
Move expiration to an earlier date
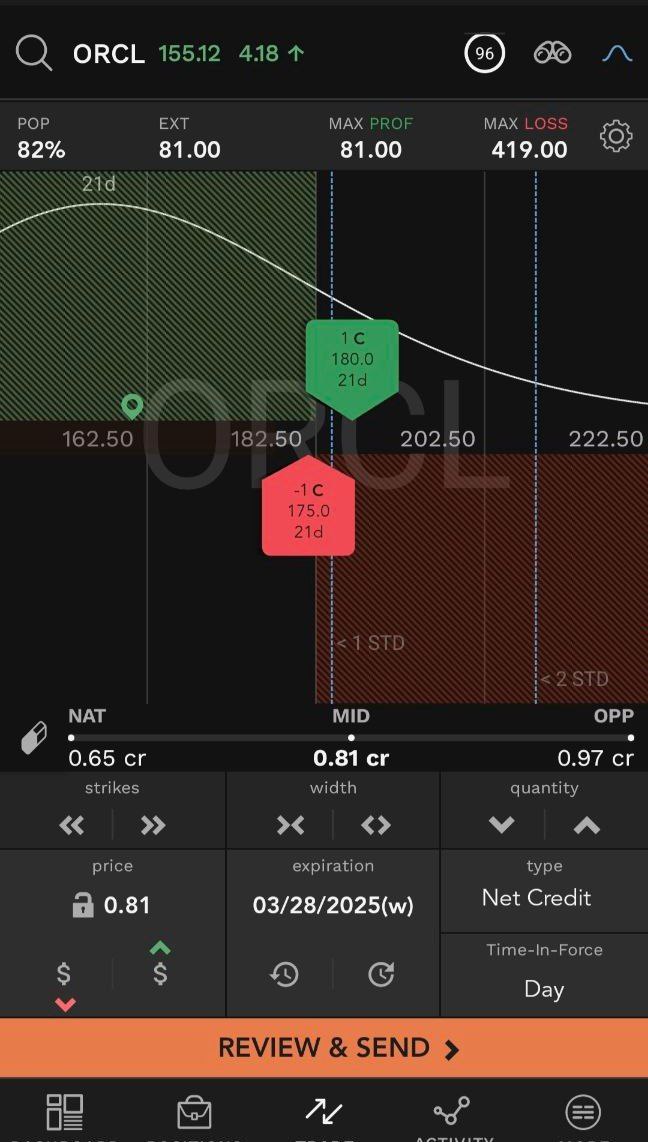click(285, 974)
